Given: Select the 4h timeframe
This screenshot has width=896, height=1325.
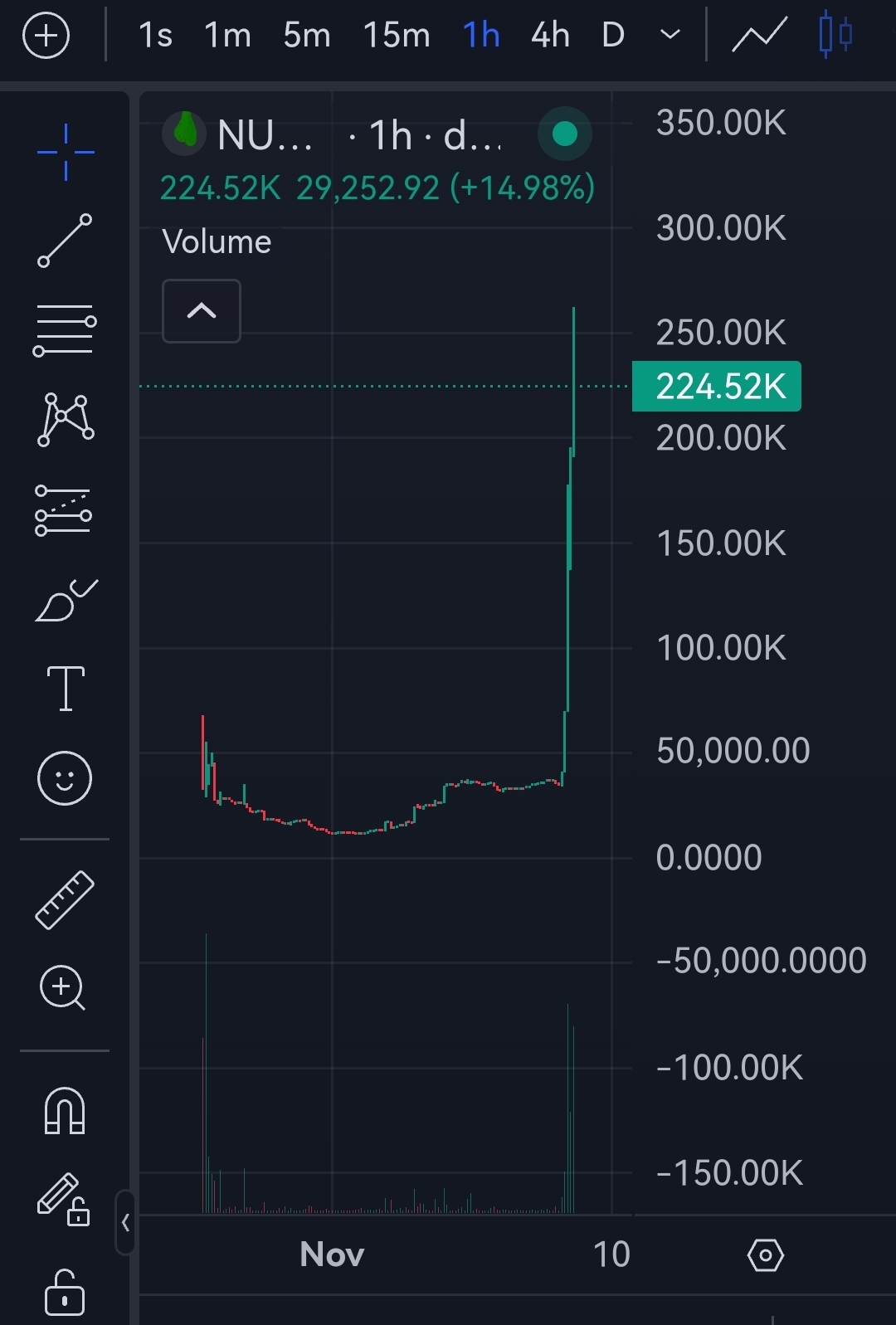Looking at the screenshot, I should coord(550,36).
